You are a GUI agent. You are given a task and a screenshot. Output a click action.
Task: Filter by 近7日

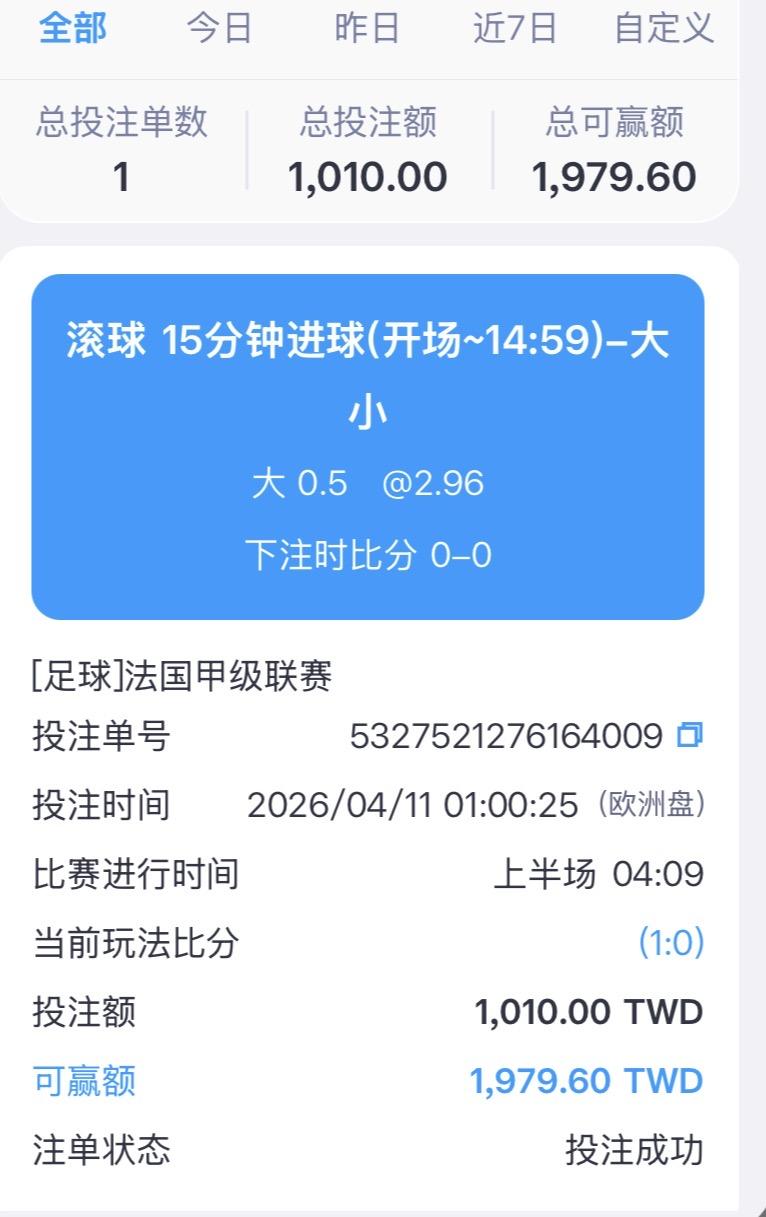pos(514,28)
